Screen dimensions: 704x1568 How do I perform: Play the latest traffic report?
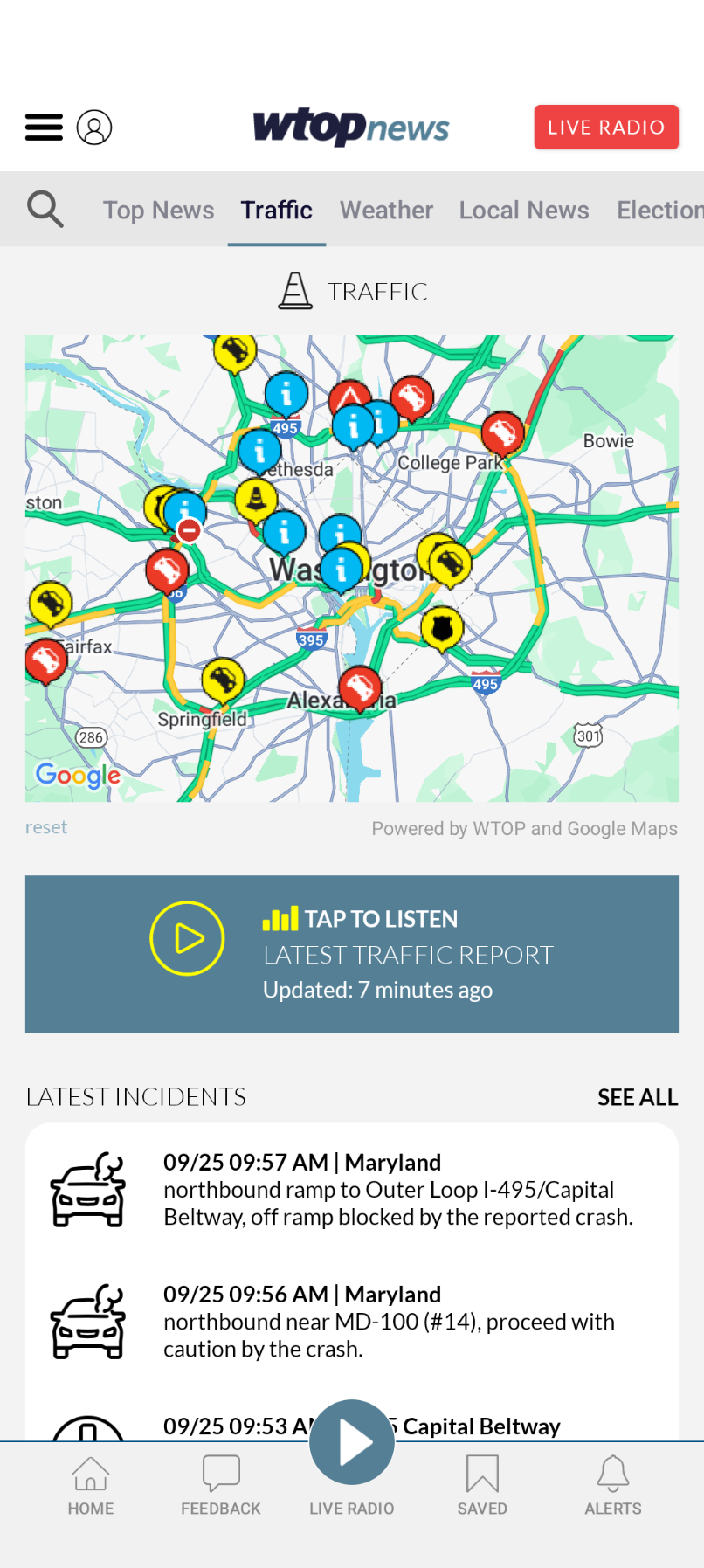(187, 938)
